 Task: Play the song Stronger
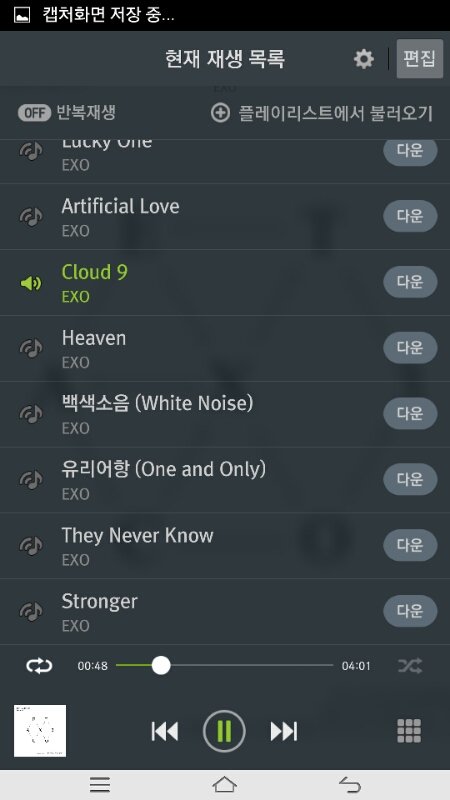(x=225, y=612)
